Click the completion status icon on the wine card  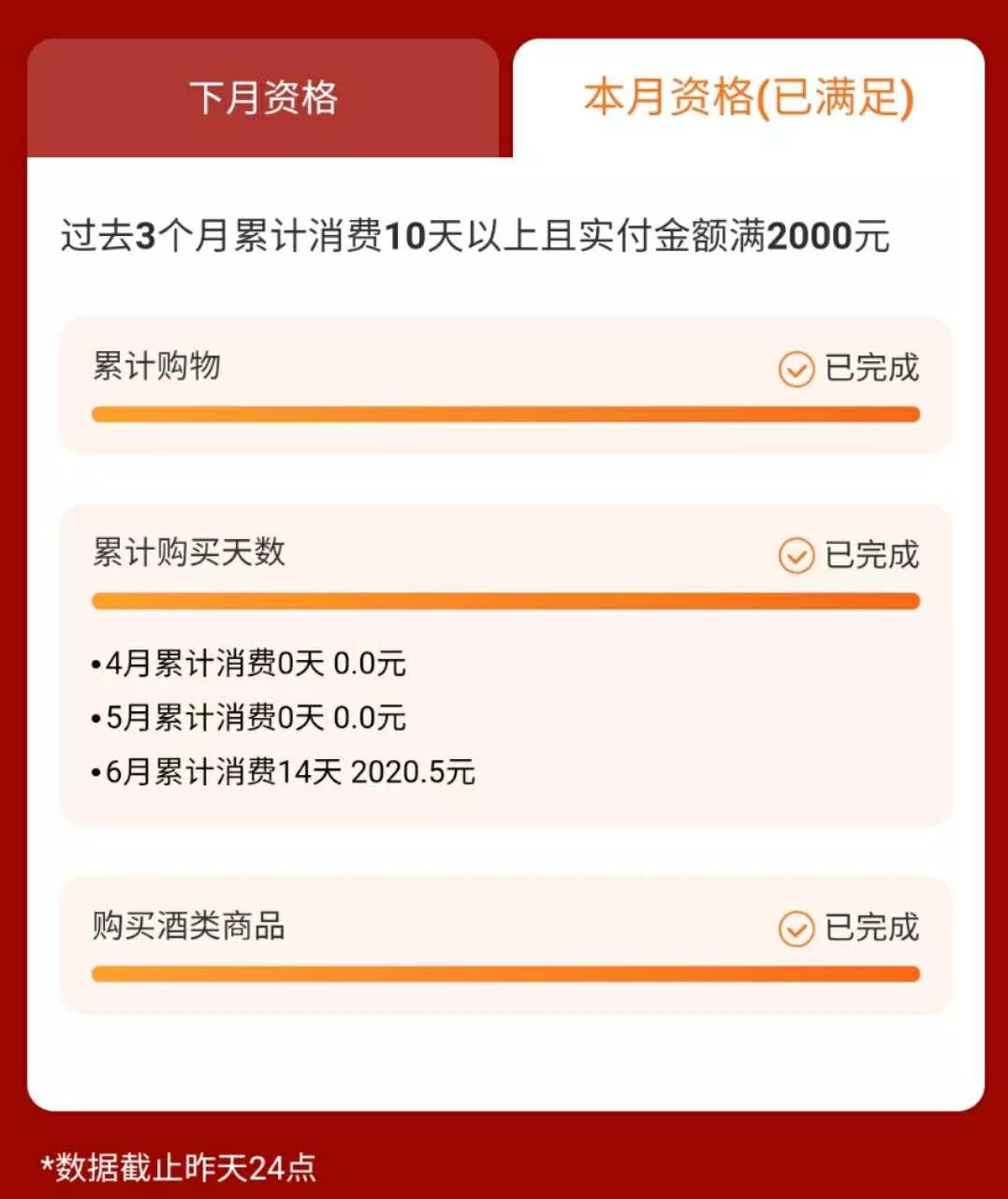(x=795, y=929)
